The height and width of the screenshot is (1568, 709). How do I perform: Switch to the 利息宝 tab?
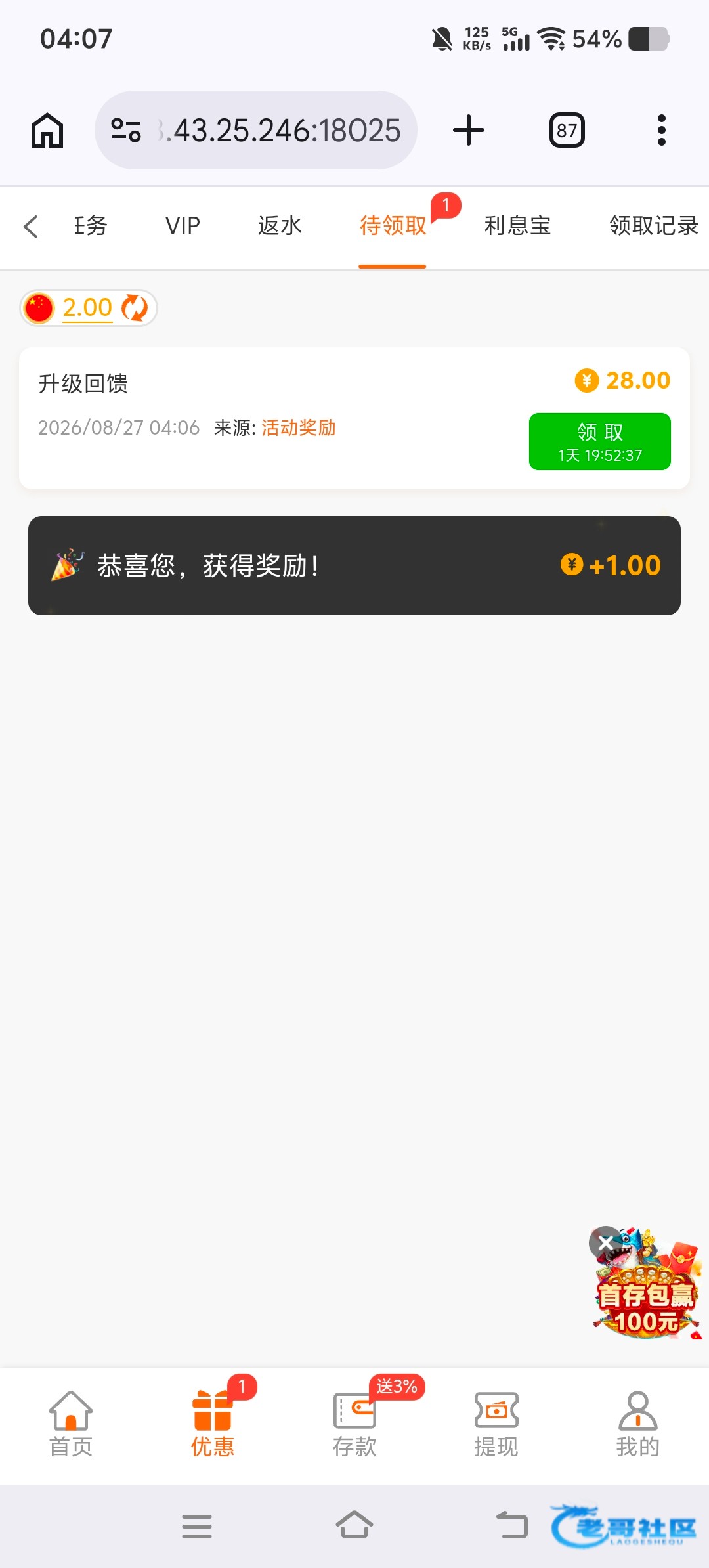(x=517, y=226)
